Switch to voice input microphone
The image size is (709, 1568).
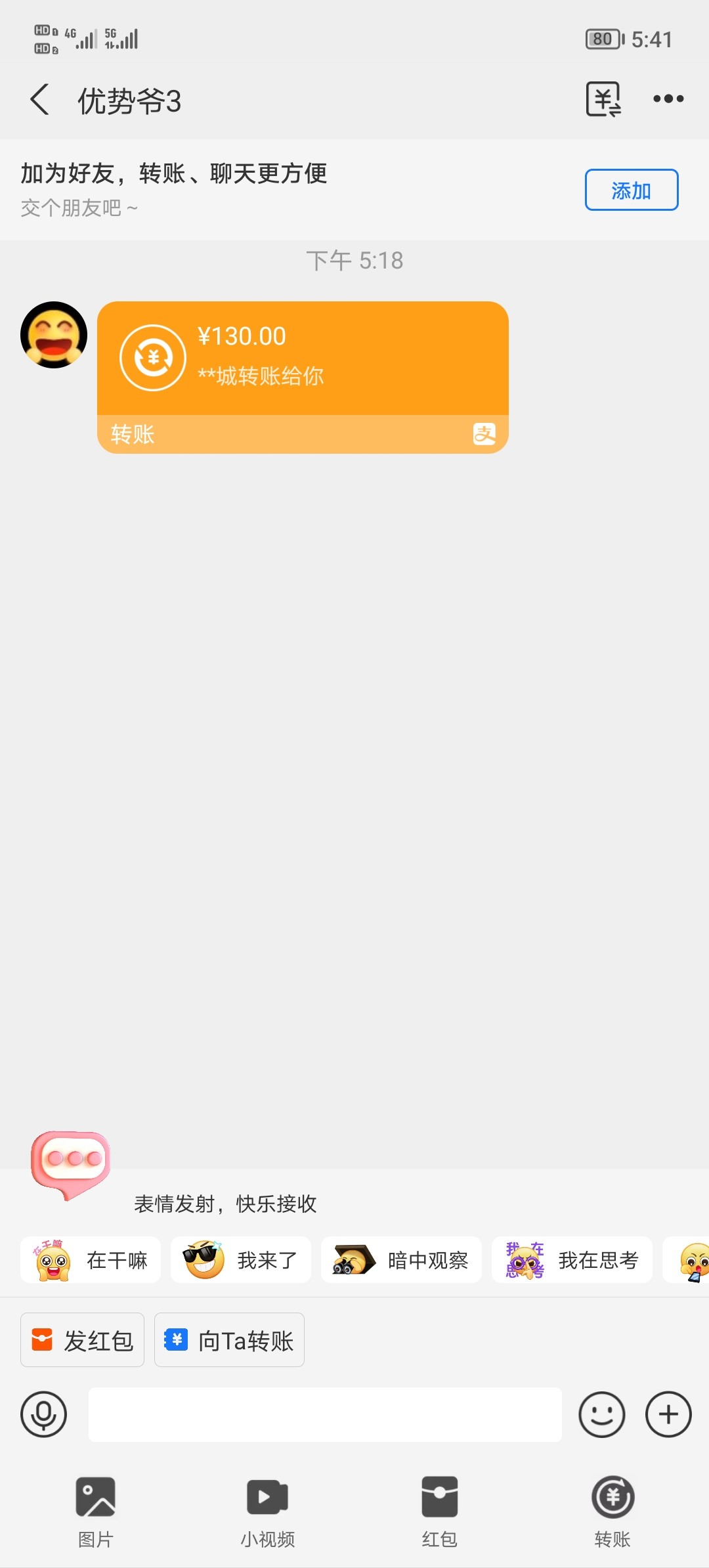click(x=44, y=1414)
